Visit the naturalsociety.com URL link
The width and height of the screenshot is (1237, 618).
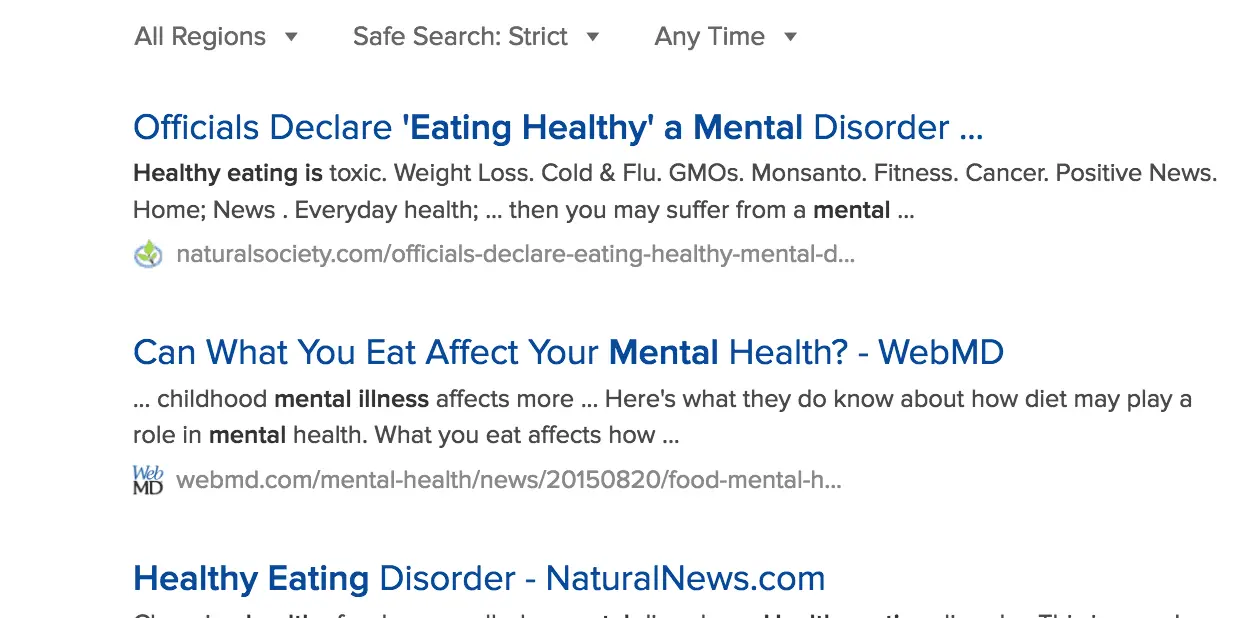tap(514, 254)
